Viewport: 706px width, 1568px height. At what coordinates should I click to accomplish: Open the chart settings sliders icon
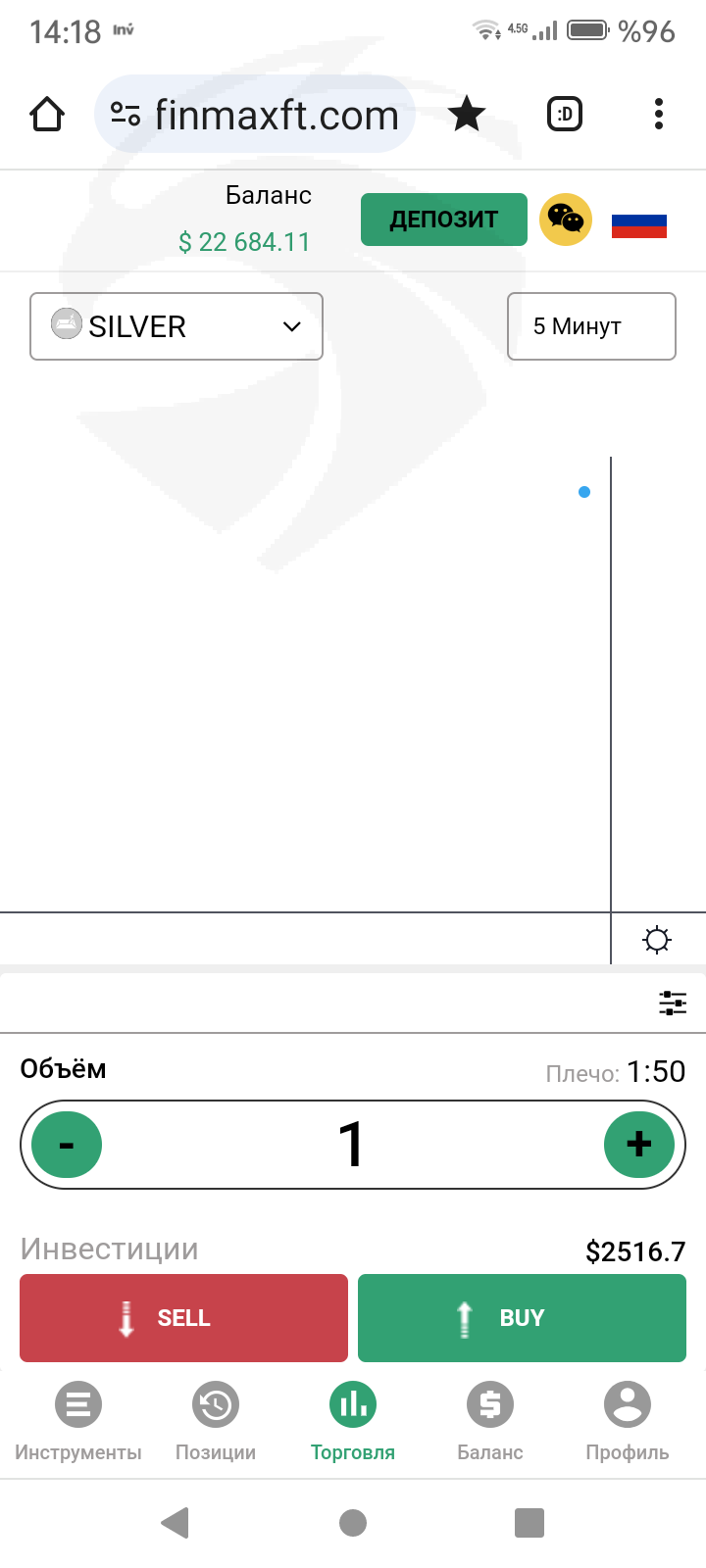point(673,1003)
